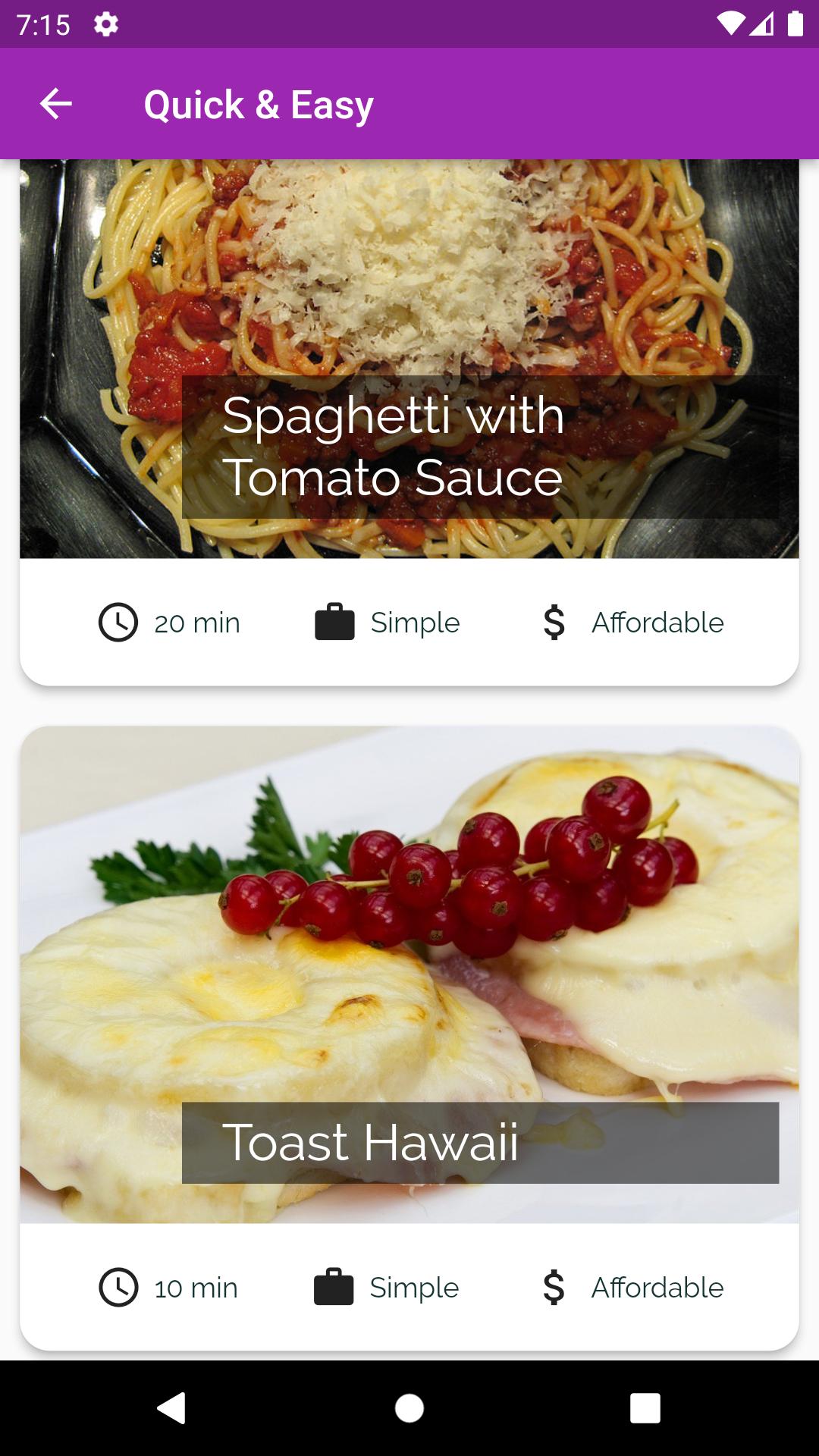Tap the battery indicator in the status bar
Screen dimensions: 819x1456
pyautogui.click(x=796, y=24)
